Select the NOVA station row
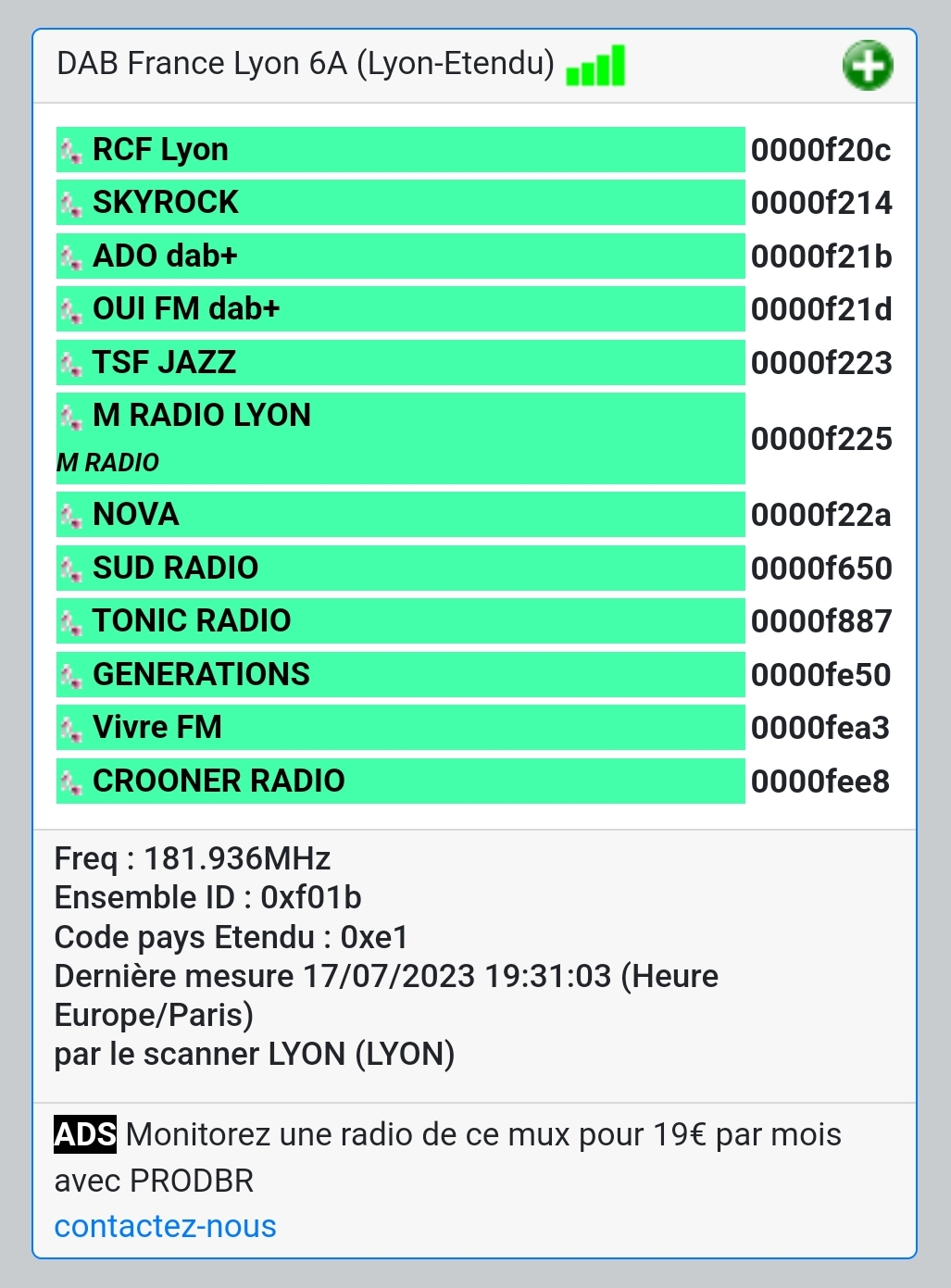 click(x=400, y=515)
